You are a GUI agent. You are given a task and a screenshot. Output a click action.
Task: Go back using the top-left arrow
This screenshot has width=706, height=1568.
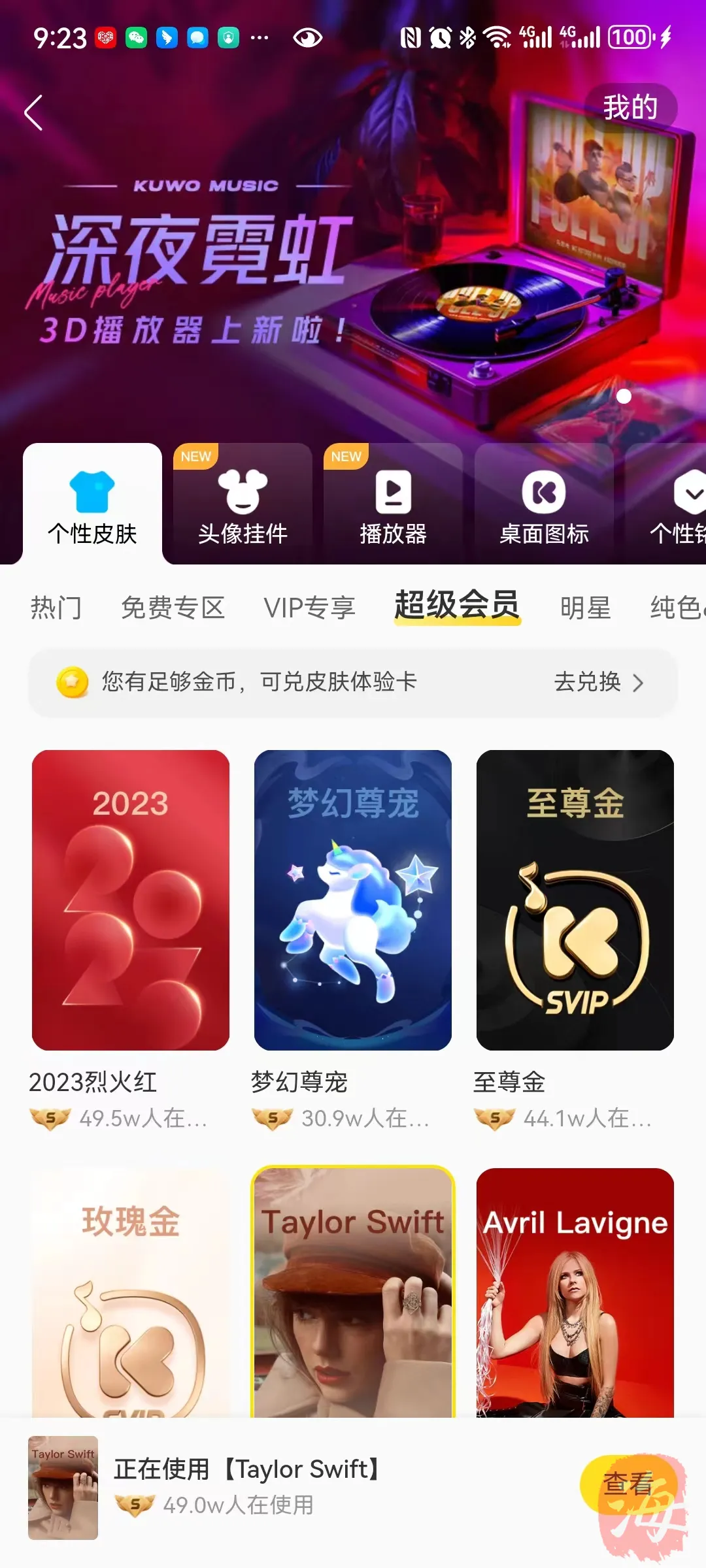(x=34, y=112)
